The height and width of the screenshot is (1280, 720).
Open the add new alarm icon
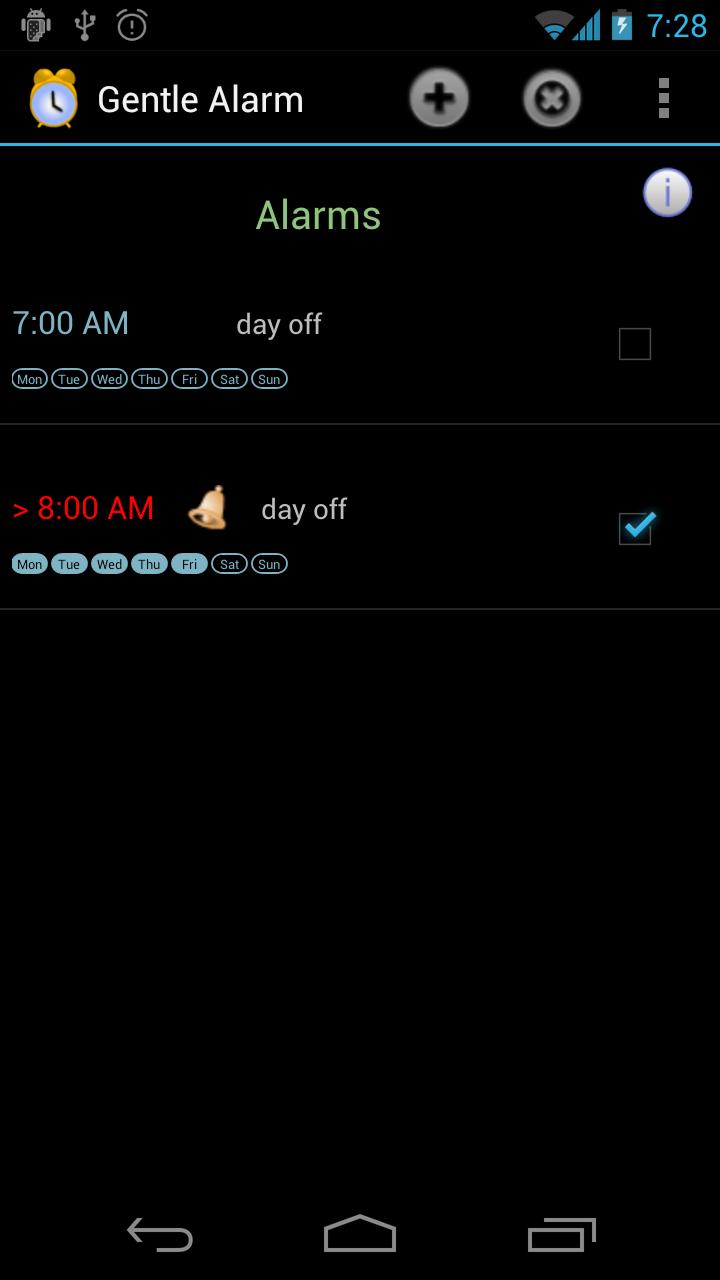pos(438,98)
